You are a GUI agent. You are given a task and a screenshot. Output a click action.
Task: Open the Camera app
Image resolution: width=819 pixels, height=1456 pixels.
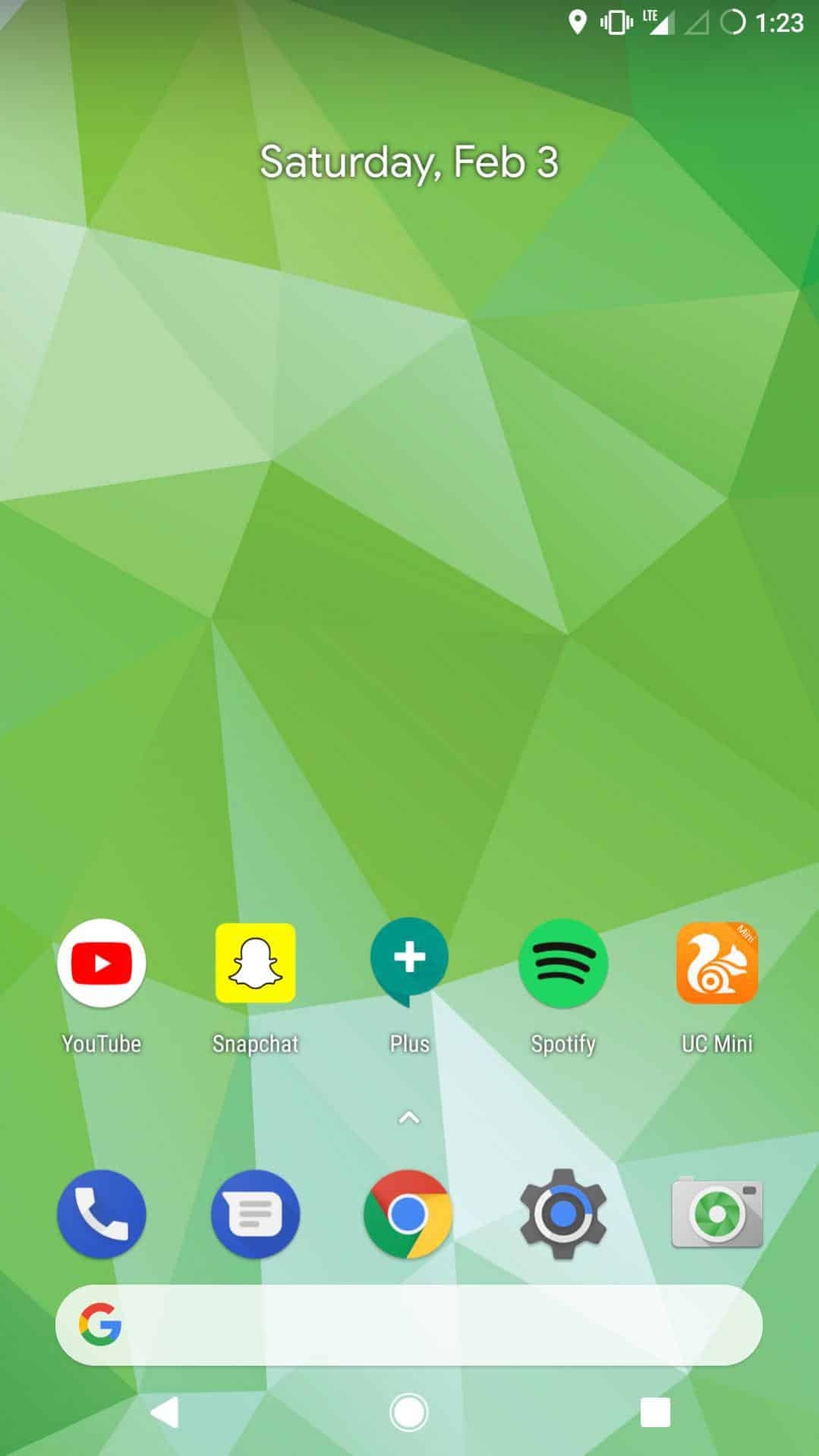click(717, 1214)
